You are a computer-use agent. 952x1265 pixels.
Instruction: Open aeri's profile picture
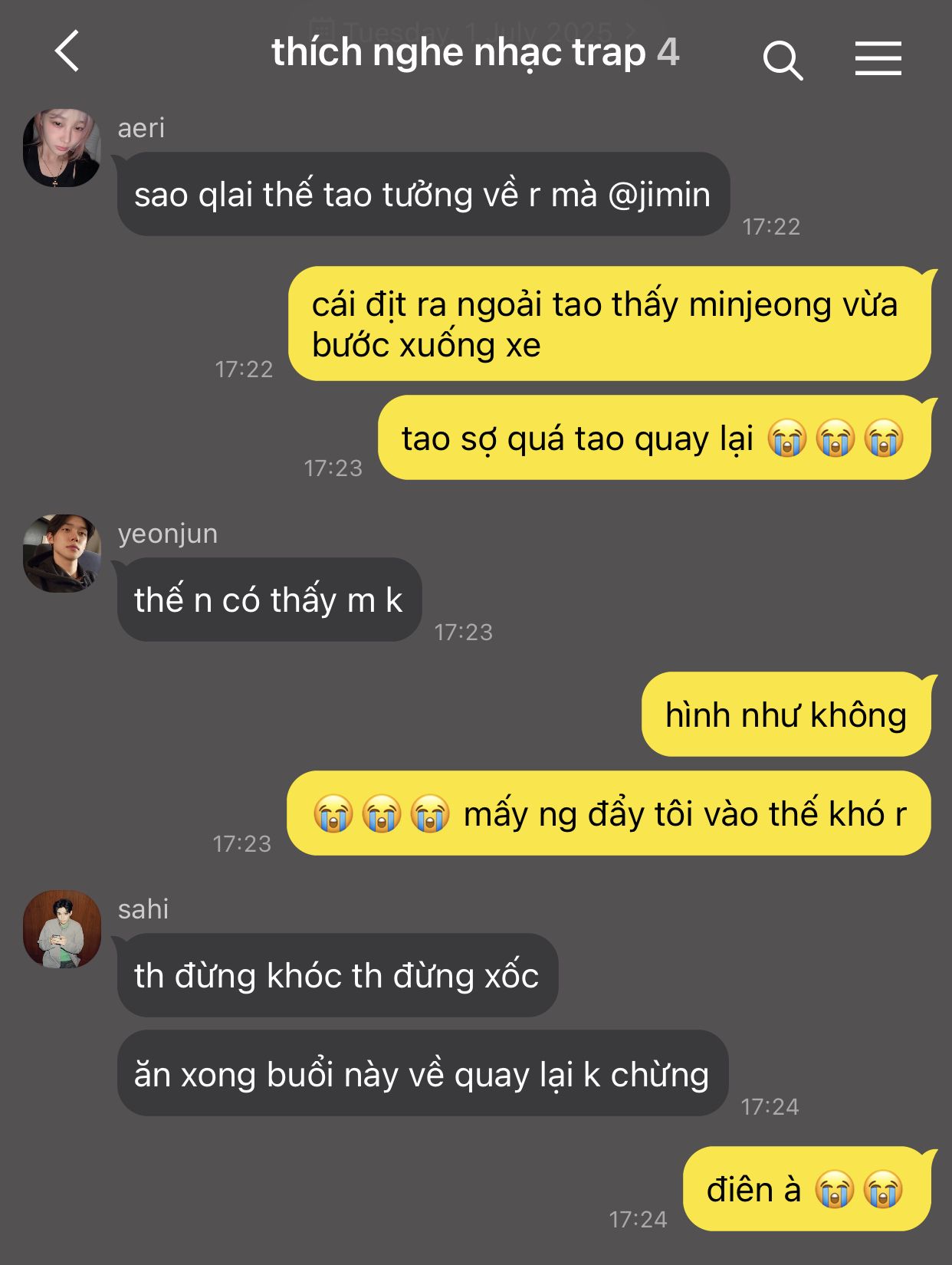tap(62, 148)
